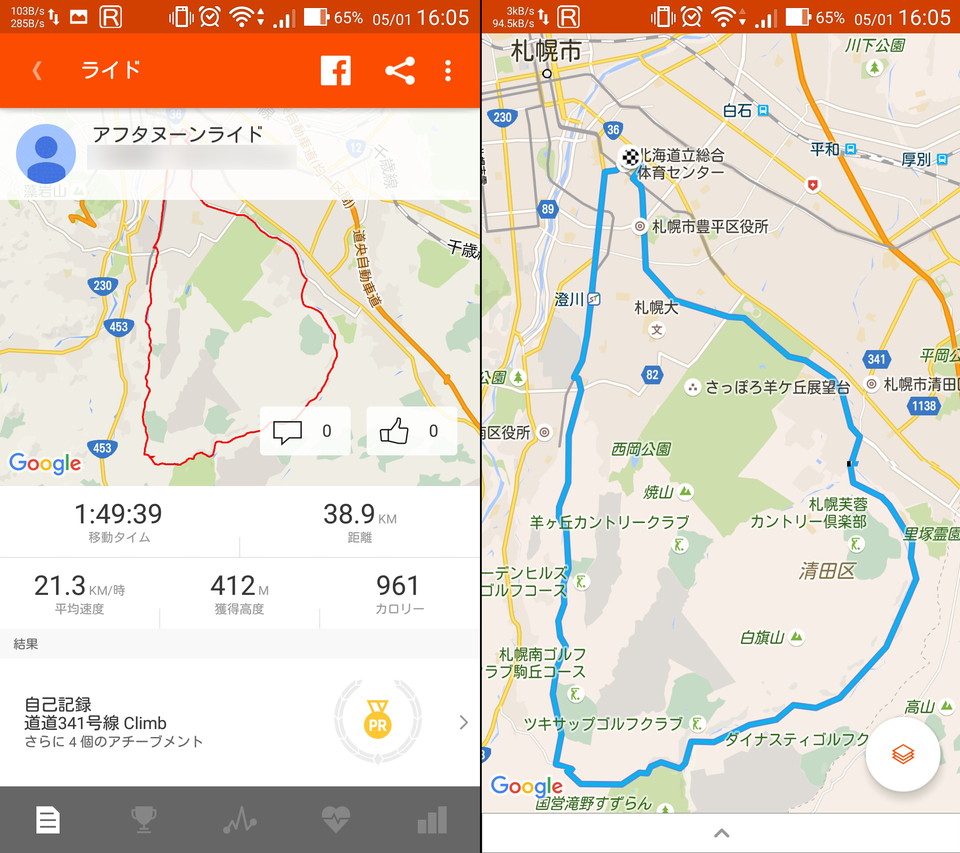Open the share options
The height and width of the screenshot is (853, 960).
tap(400, 71)
